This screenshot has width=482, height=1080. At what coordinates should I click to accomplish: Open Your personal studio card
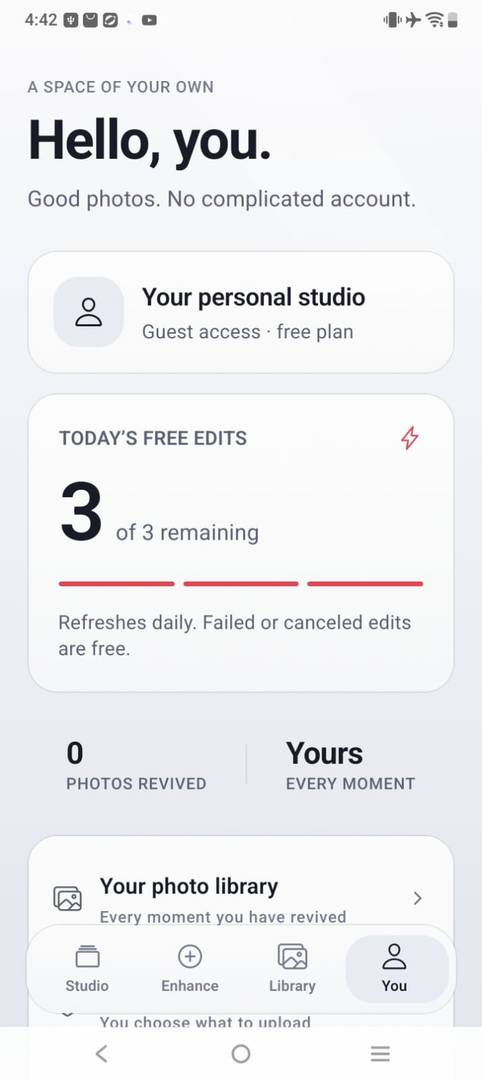pos(241,312)
